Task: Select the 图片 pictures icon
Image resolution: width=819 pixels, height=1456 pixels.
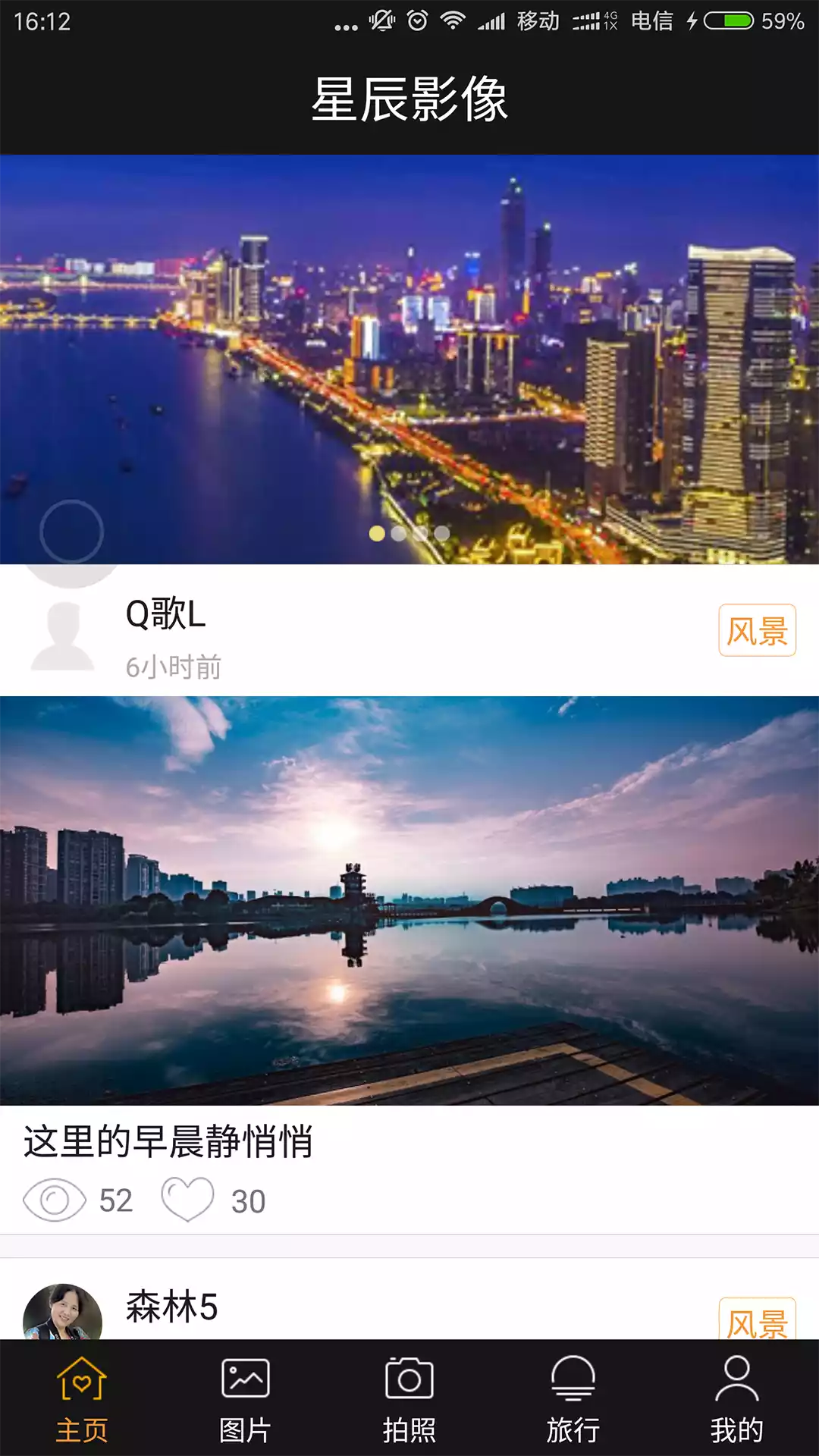Action: tap(246, 1382)
